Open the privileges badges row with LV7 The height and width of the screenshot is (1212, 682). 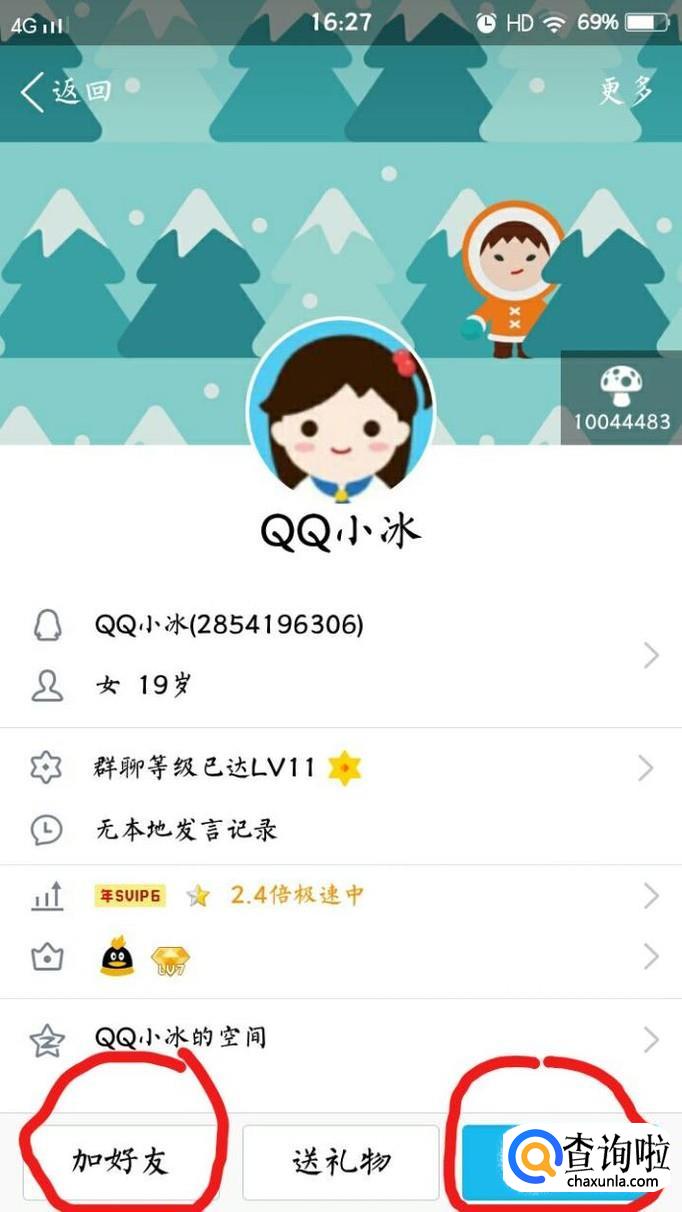(x=340, y=957)
